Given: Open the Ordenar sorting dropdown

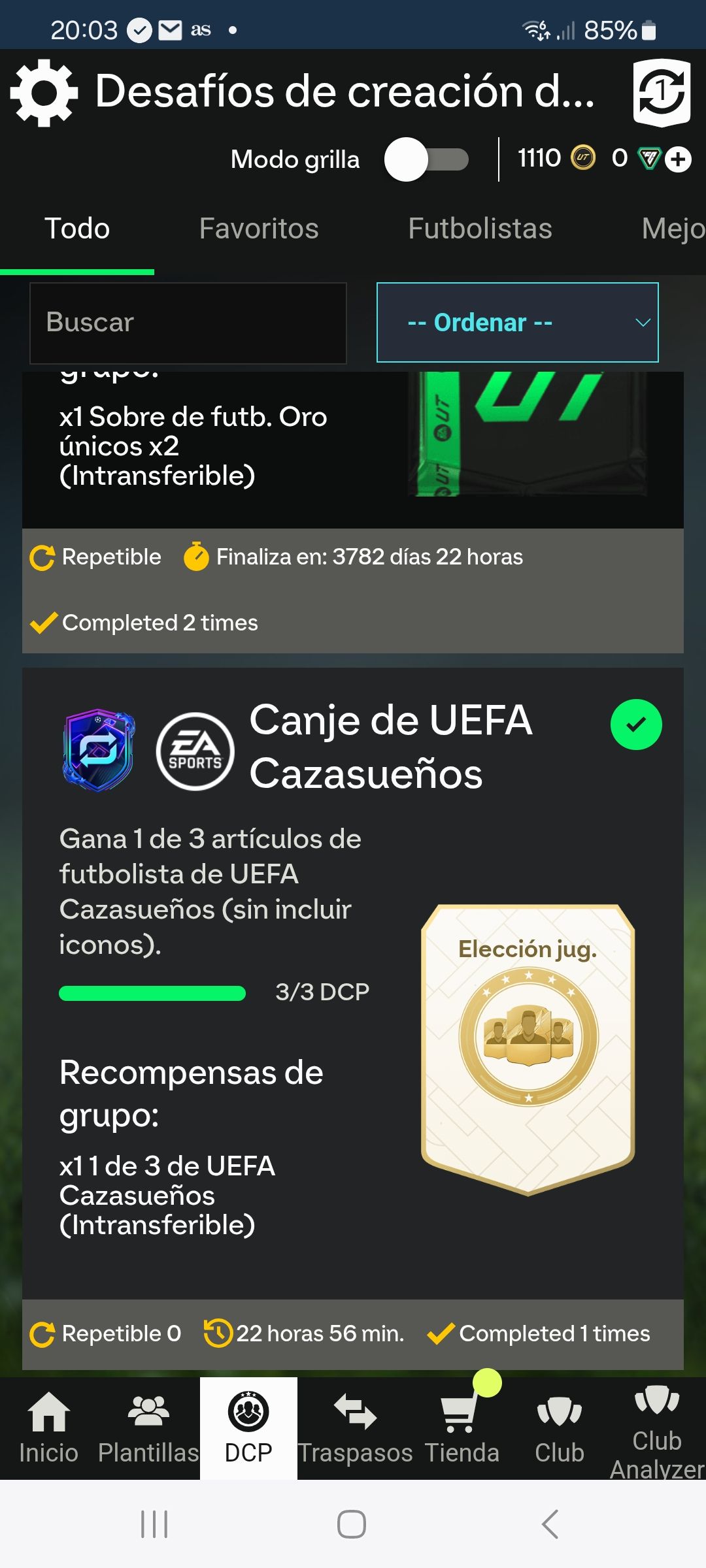Looking at the screenshot, I should (516, 322).
